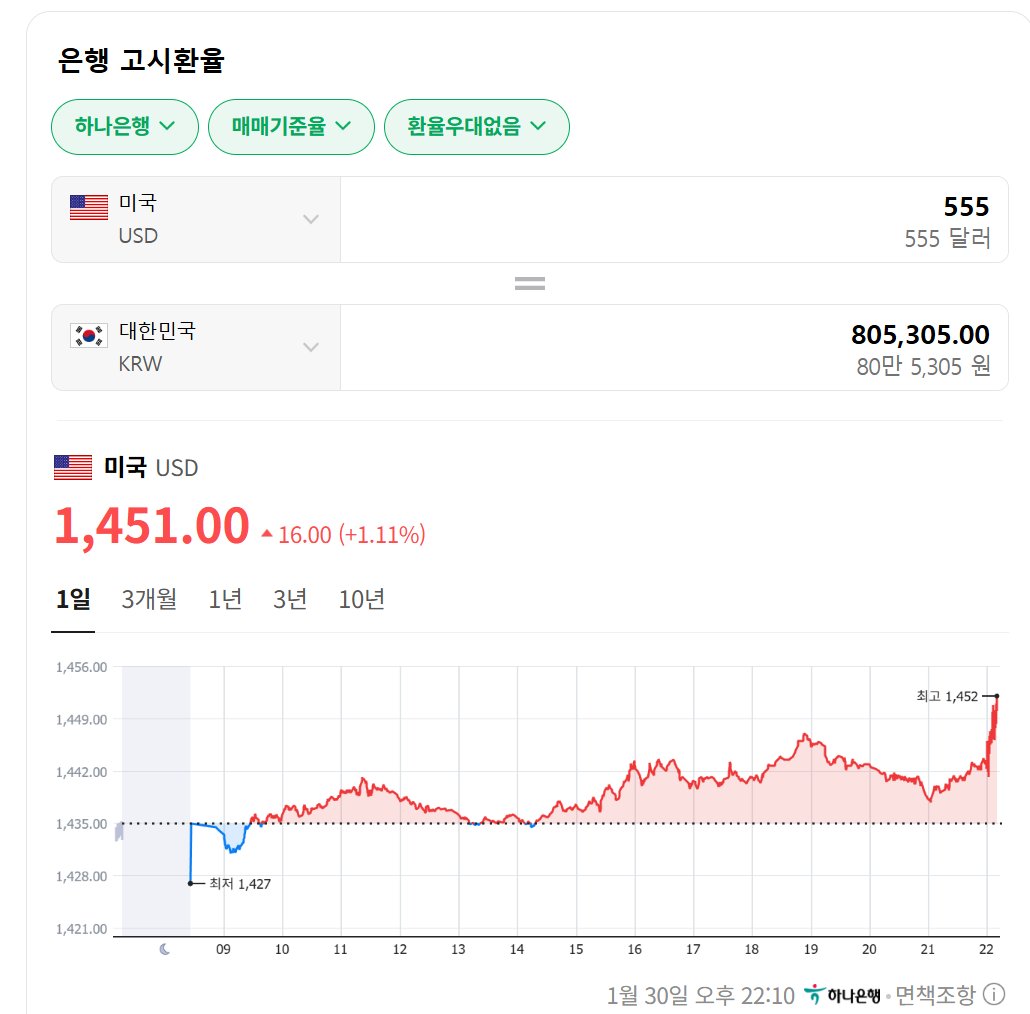Open the 하나은행 bank selector
The image size is (1030, 1014).
[x=125, y=127]
